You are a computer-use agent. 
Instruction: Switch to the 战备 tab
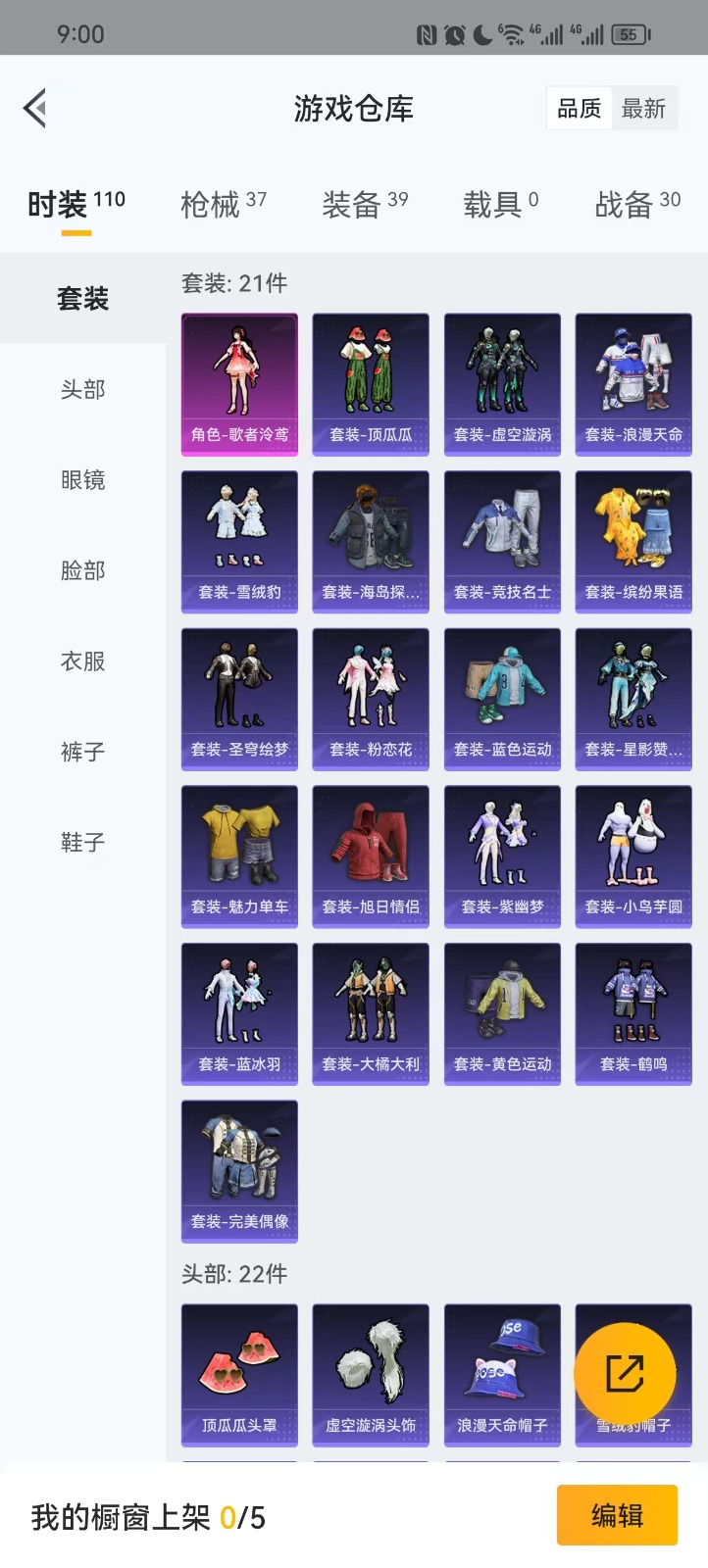coord(637,204)
